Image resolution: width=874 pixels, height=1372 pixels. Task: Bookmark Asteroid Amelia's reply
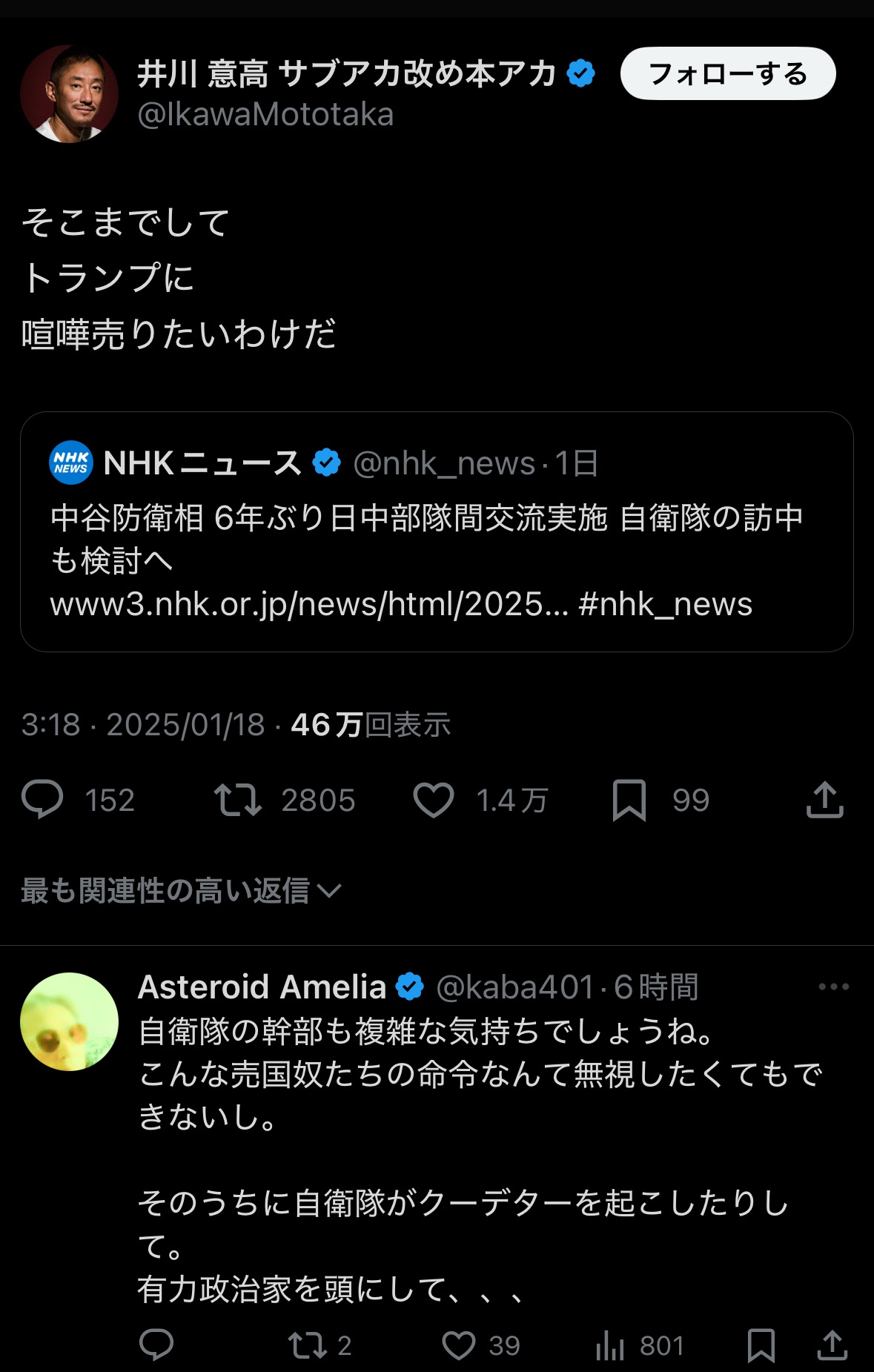(x=761, y=1345)
